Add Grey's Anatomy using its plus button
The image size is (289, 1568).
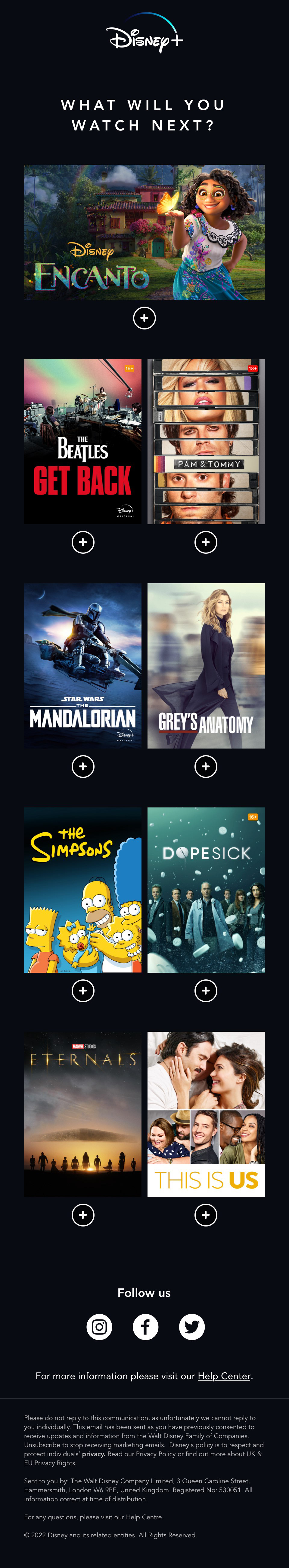point(206,766)
